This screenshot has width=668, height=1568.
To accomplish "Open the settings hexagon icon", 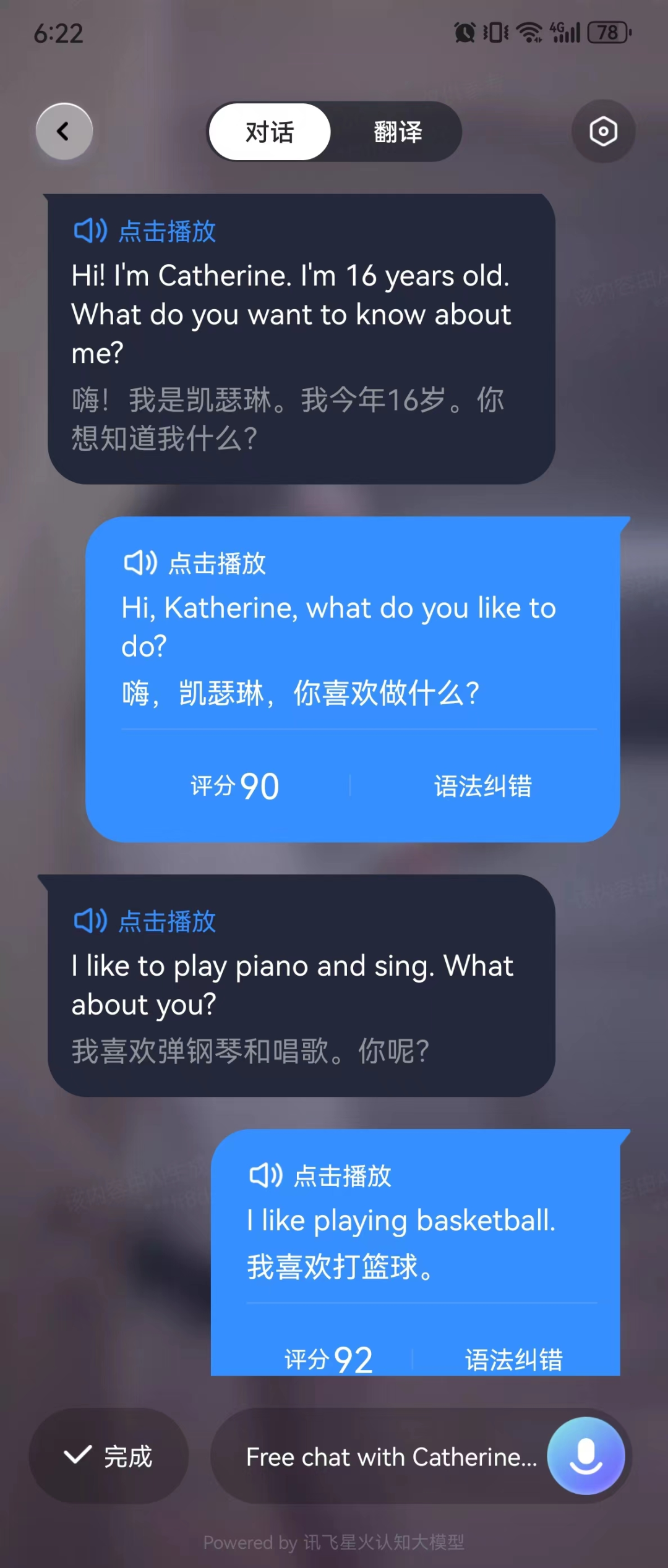I will pos(603,131).
